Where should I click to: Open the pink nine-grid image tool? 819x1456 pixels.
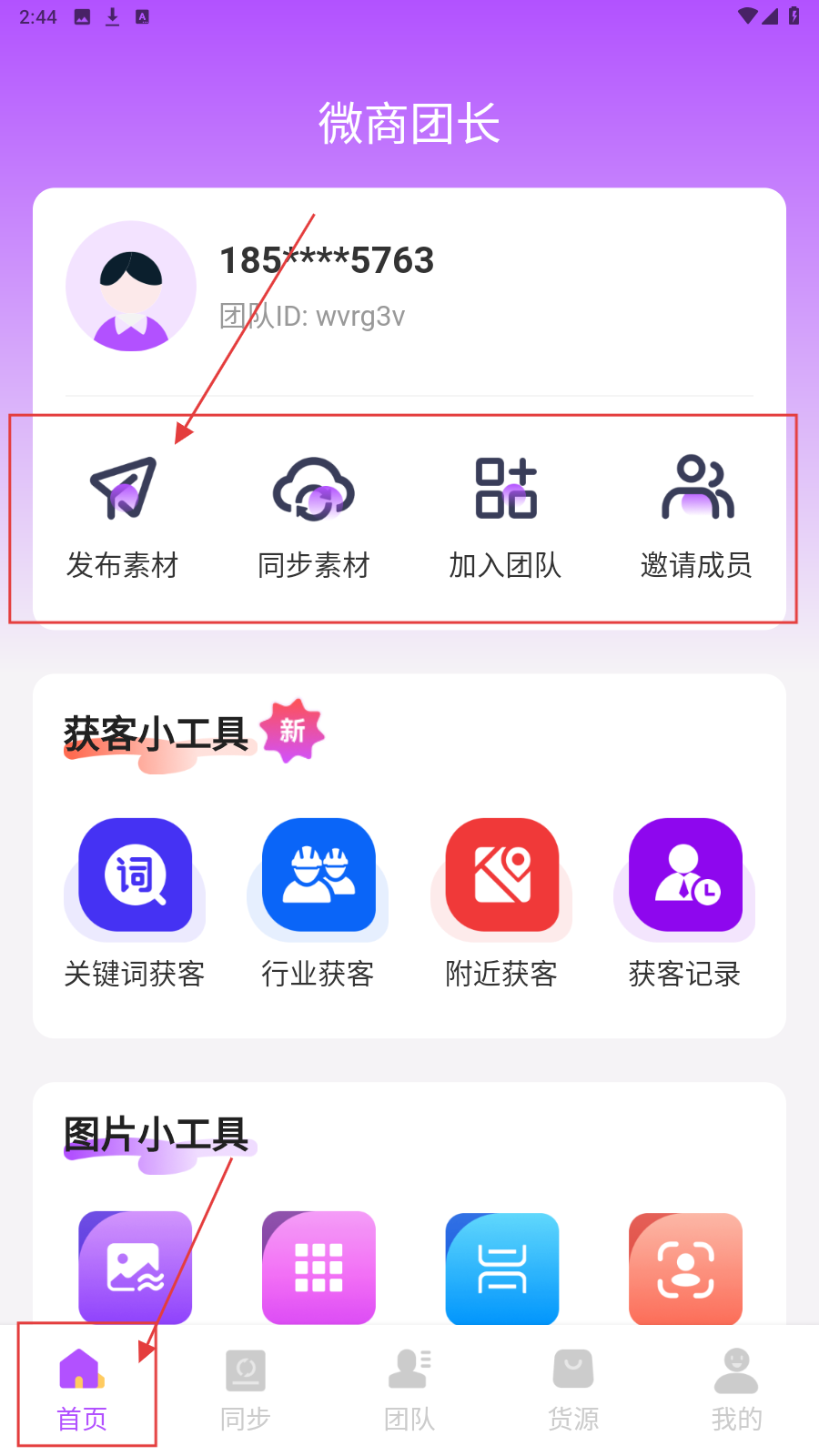click(x=318, y=1267)
